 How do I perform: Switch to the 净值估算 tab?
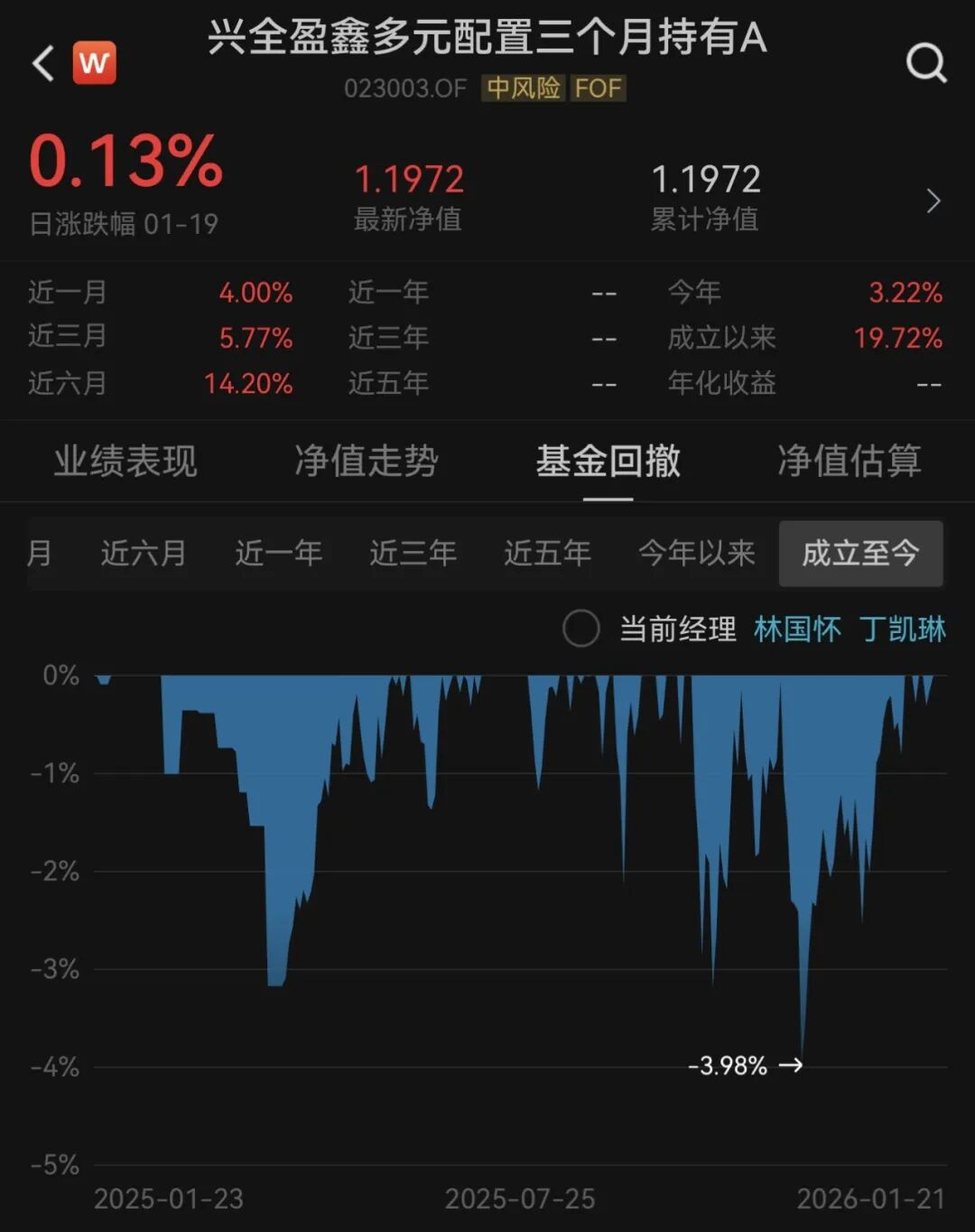coord(849,462)
